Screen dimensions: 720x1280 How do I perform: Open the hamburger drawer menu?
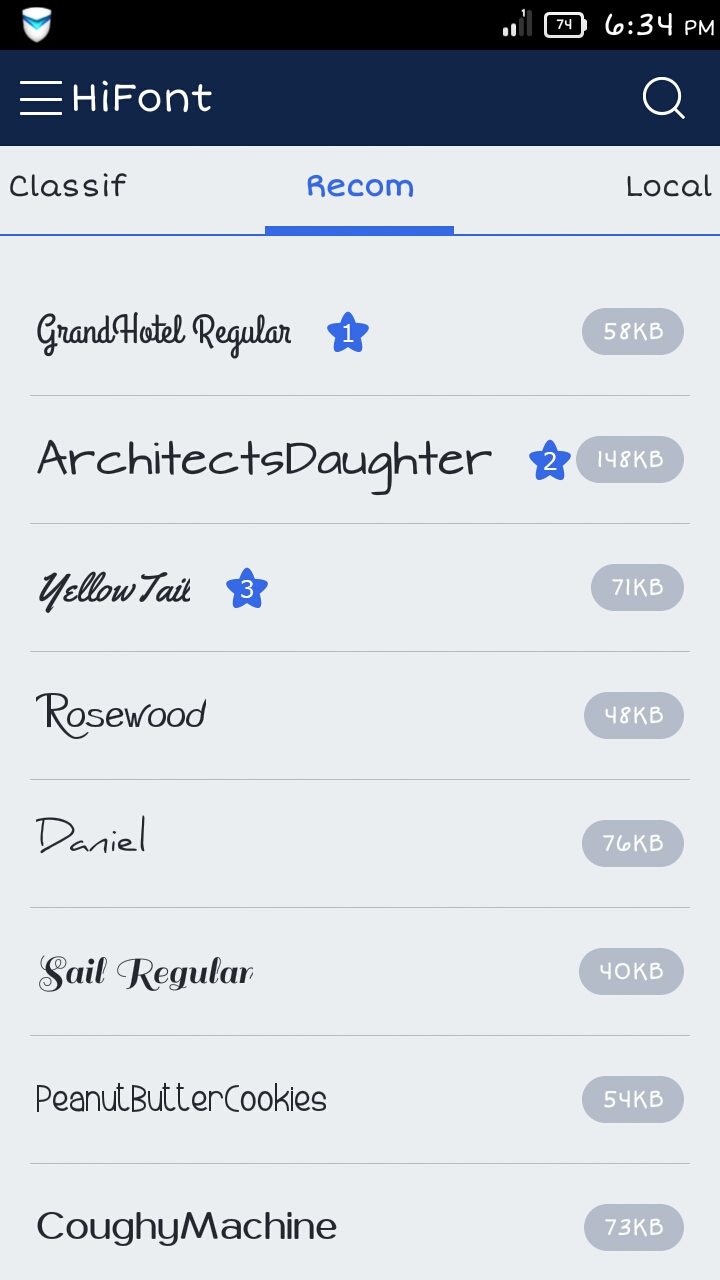point(41,98)
